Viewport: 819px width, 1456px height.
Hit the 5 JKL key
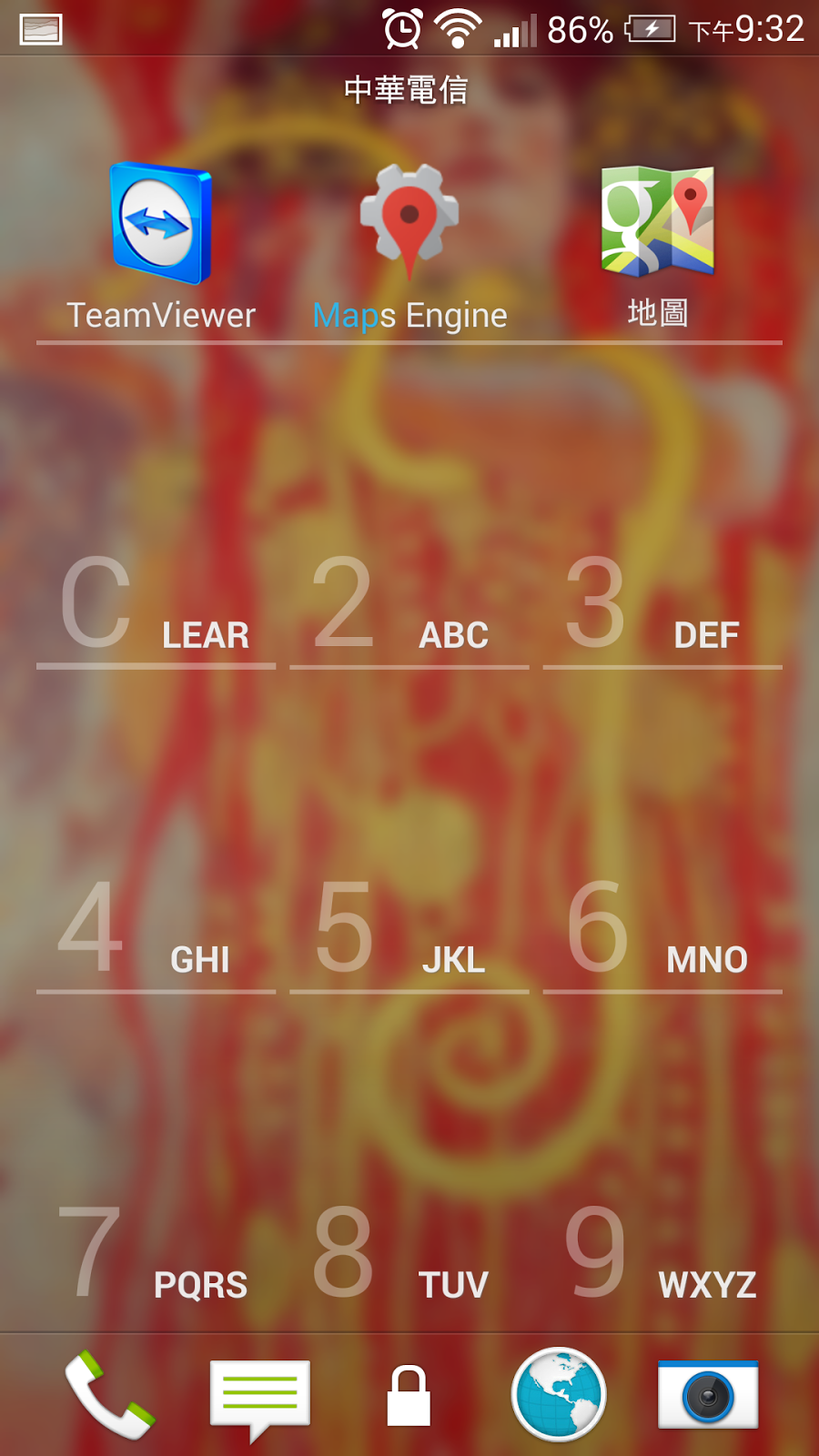coord(409,930)
